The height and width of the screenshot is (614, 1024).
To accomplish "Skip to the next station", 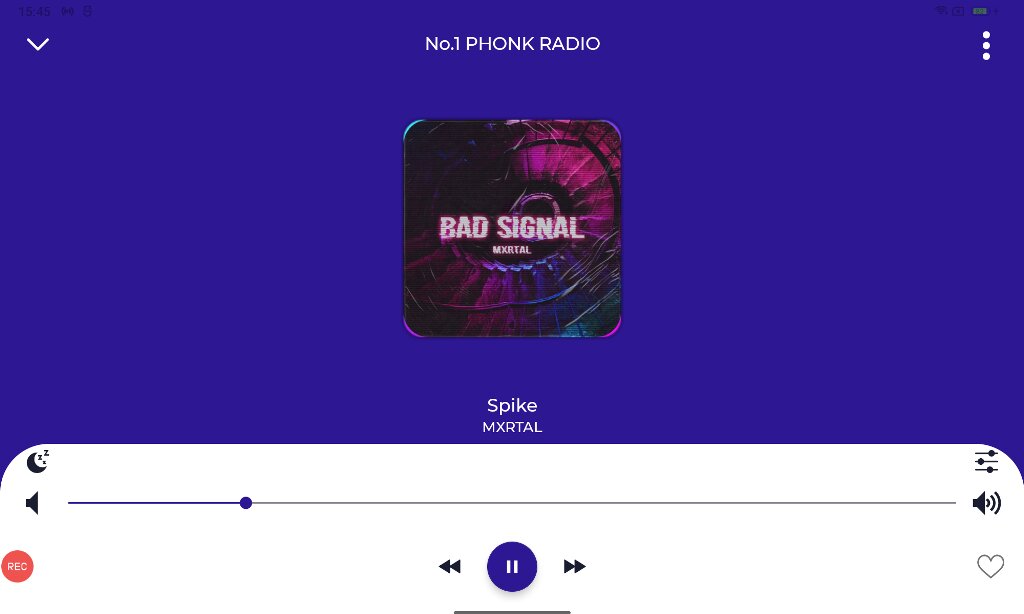I will tap(574, 567).
